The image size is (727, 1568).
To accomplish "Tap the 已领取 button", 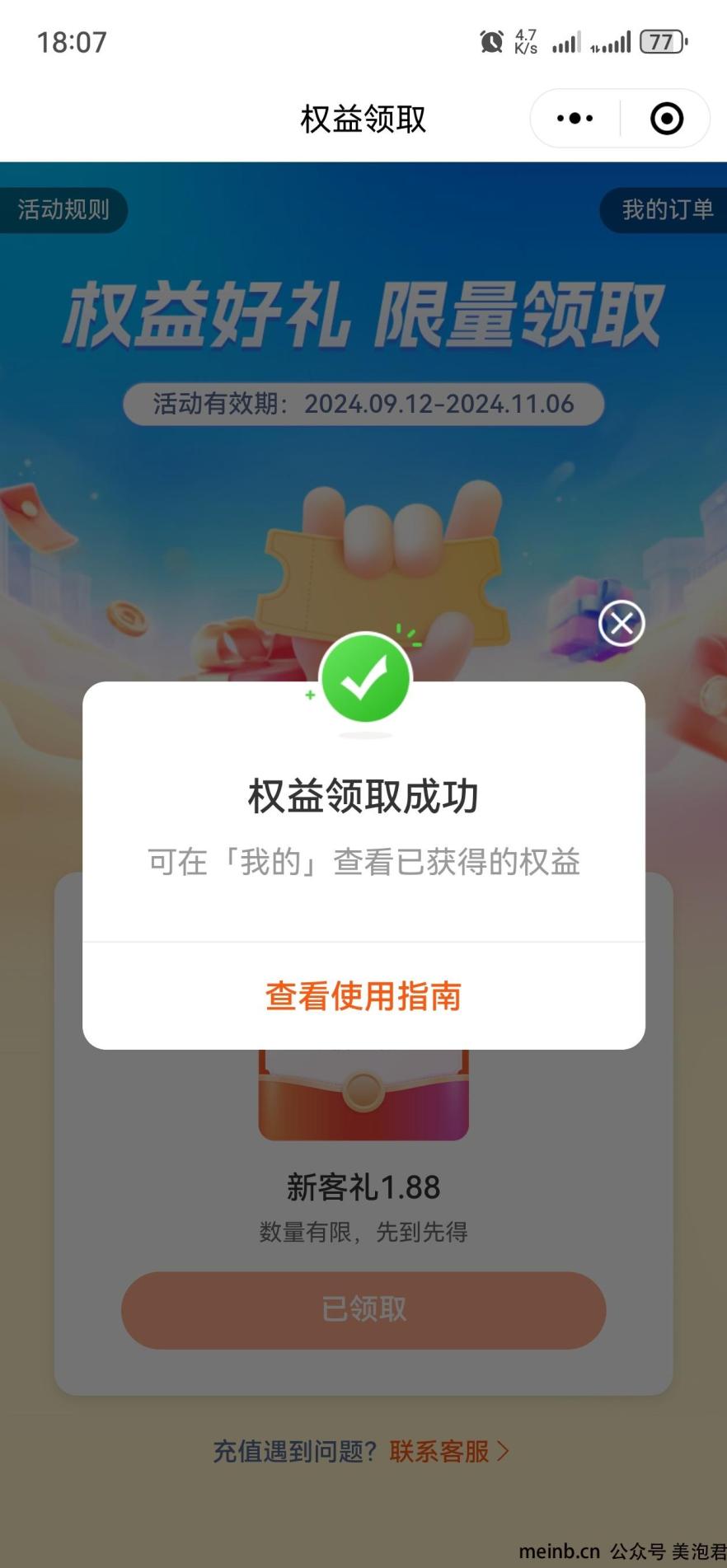I will (x=363, y=1309).
